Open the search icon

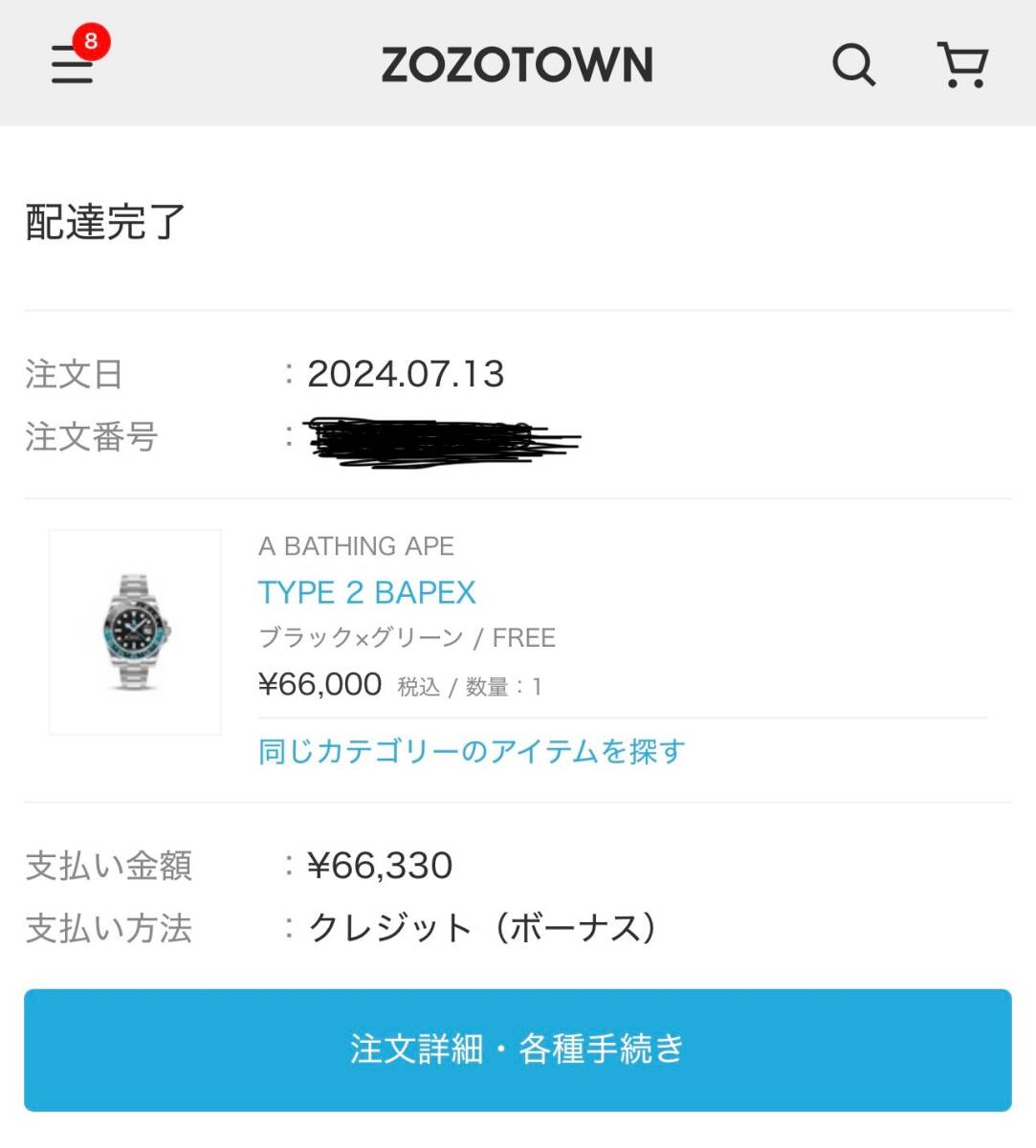click(853, 65)
